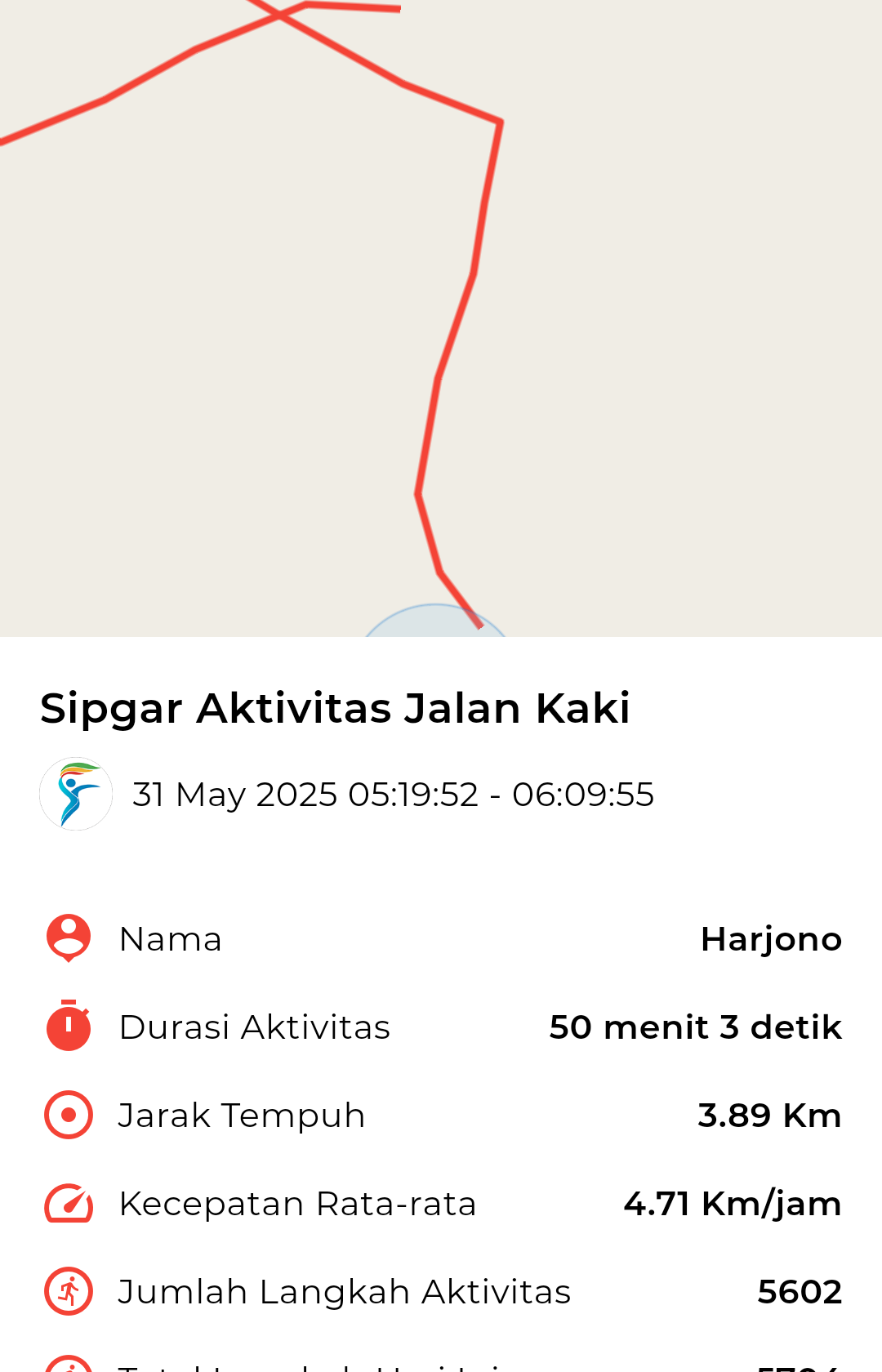Tap the 4.71 Km/jam speed value
Screen dimensions: 882x1372
733,1202
